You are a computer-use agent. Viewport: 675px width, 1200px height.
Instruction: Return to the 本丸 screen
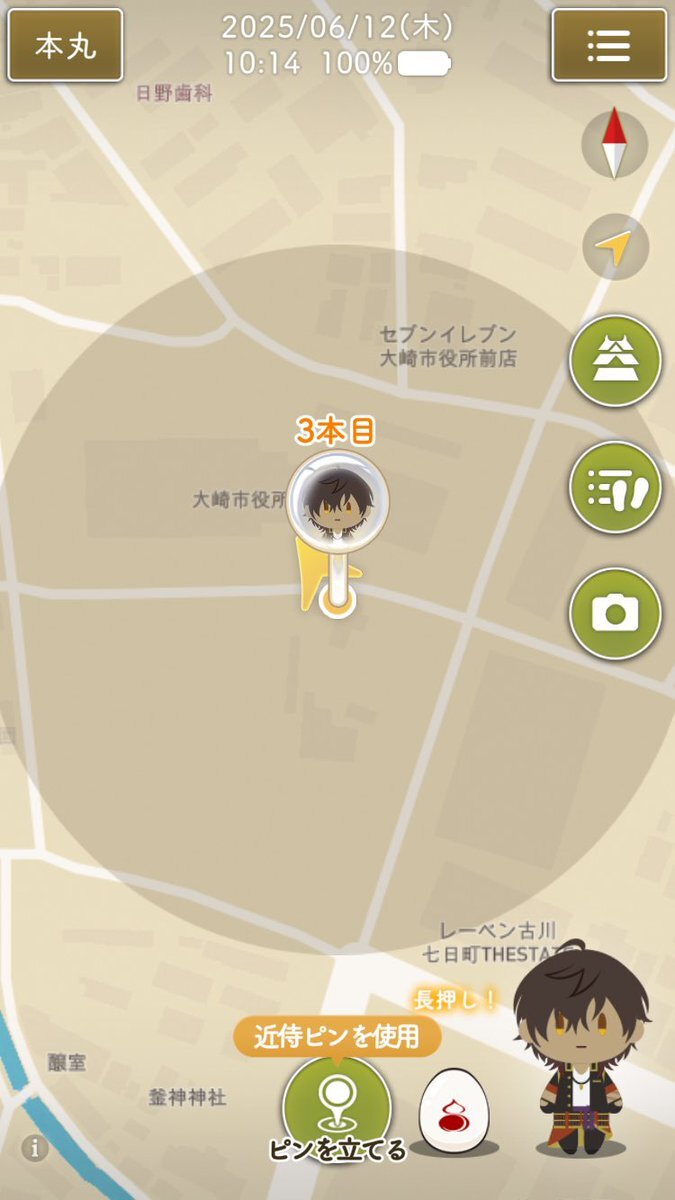click(65, 45)
